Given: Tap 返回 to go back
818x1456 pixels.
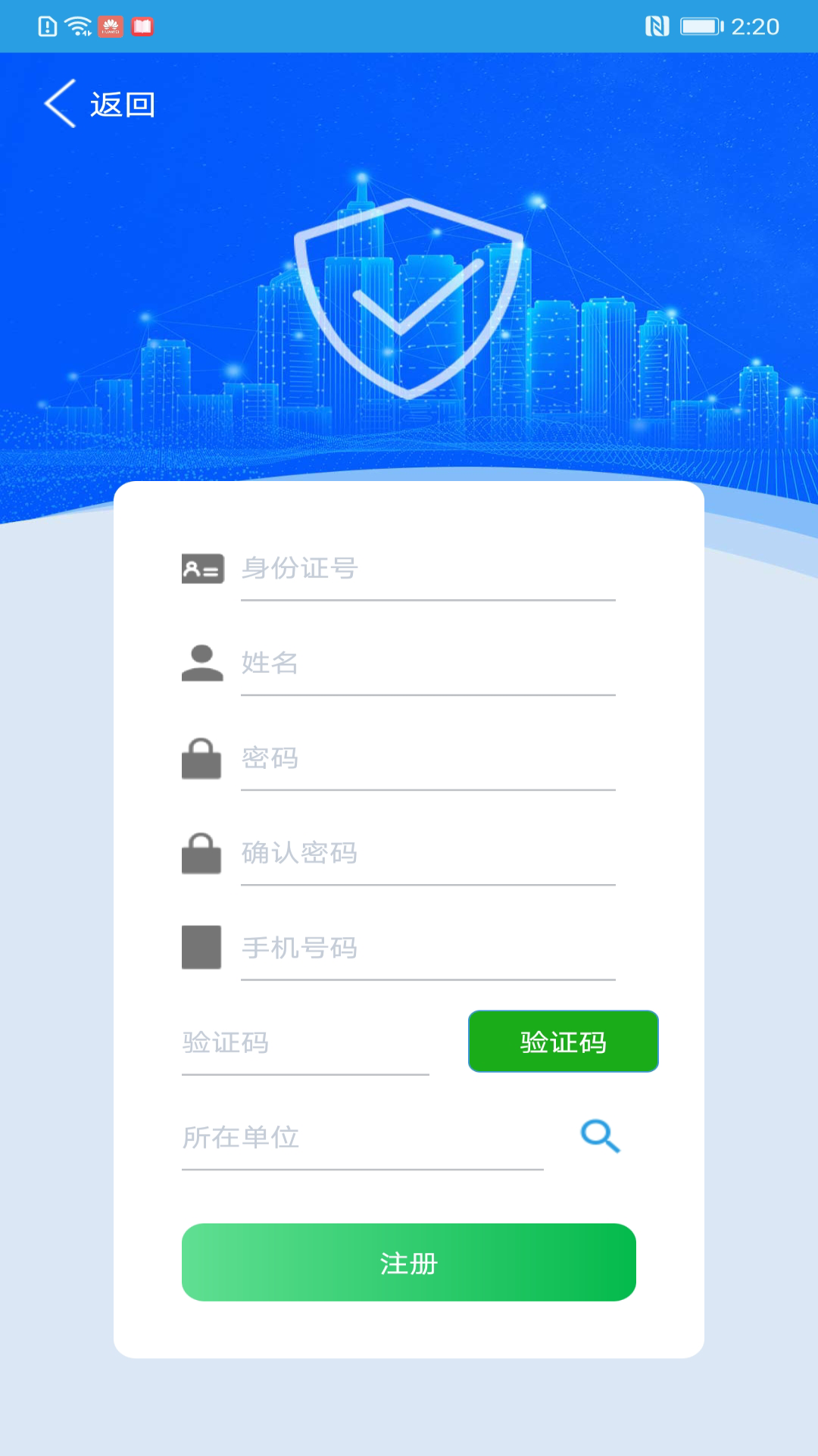Looking at the screenshot, I should click(x=123, y=105).
